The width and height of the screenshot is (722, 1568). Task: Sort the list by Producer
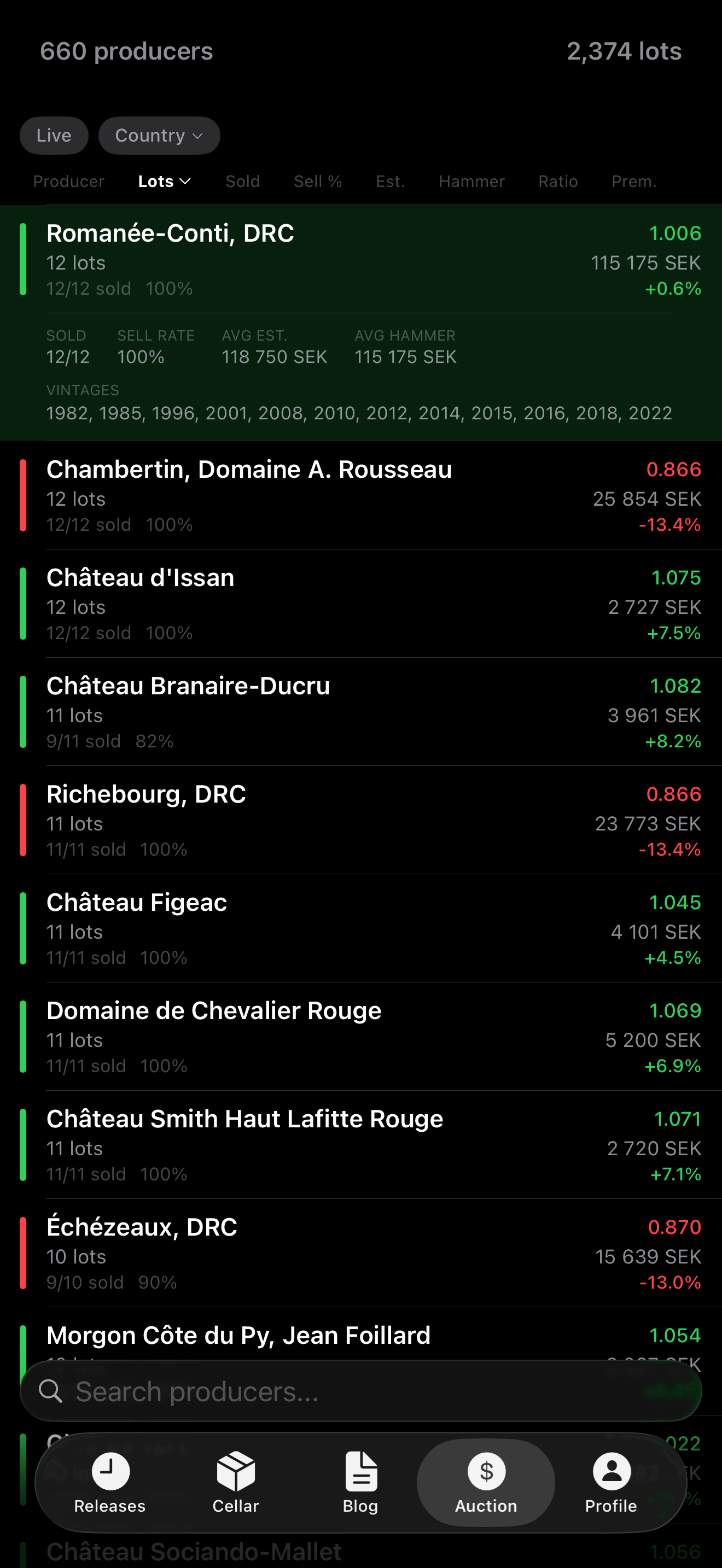click(x=69, y=182)
